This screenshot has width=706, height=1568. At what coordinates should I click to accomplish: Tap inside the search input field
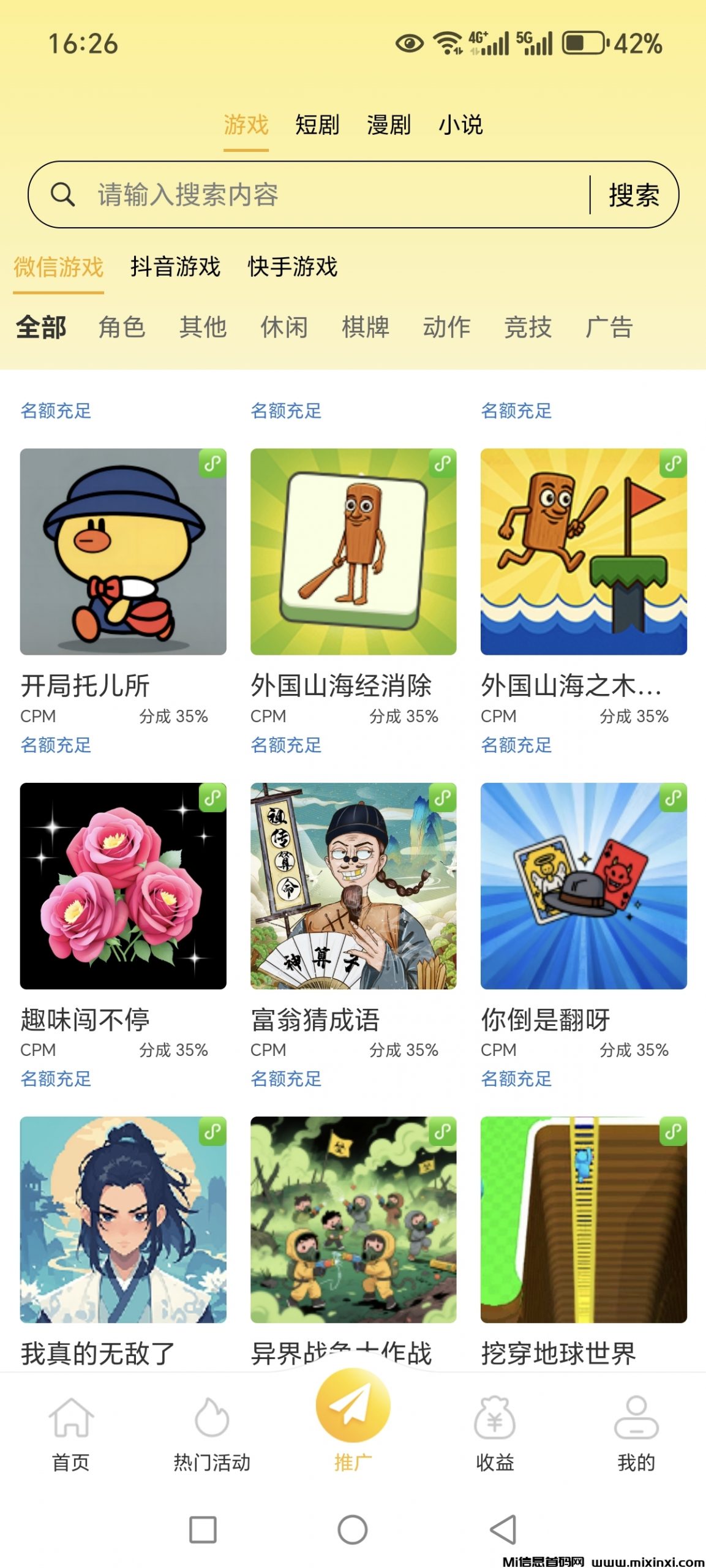tap(306, 195)
